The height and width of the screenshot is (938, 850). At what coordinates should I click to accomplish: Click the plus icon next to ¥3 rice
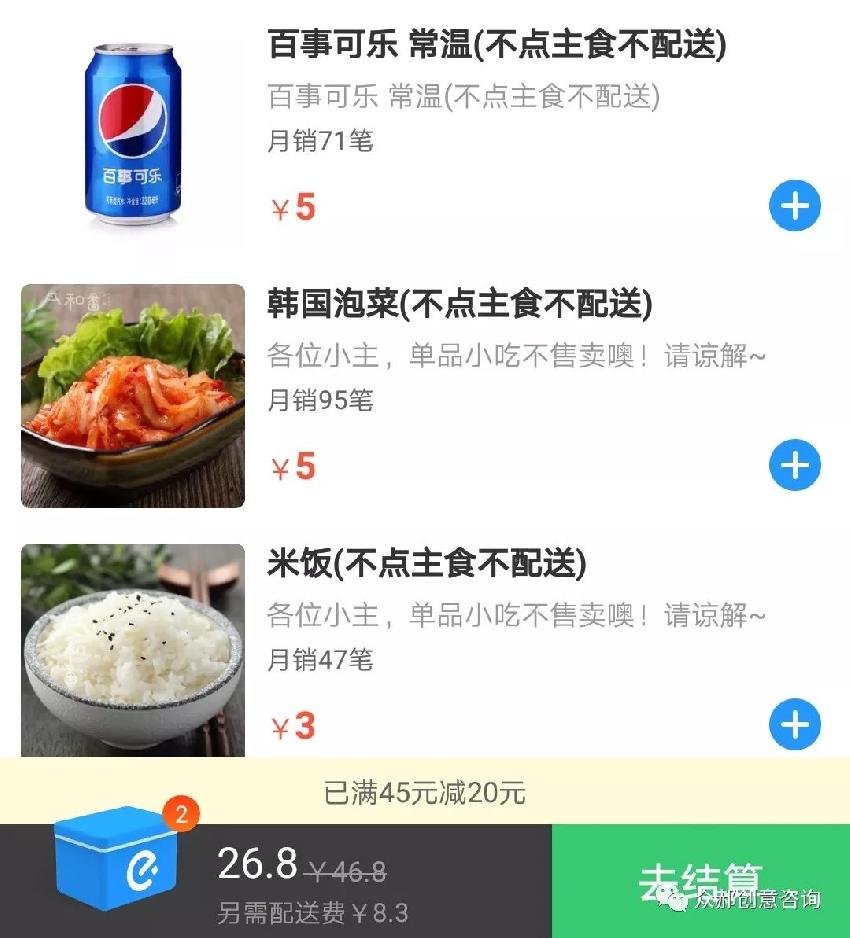tap(795, 724)
